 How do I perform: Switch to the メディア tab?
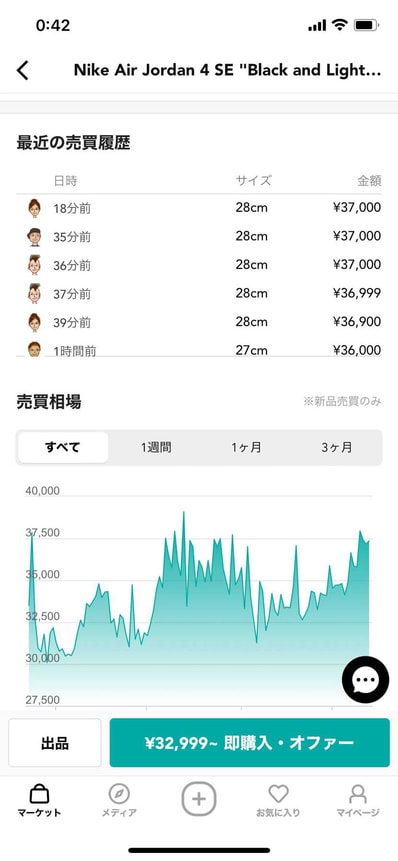click(119, 801)
